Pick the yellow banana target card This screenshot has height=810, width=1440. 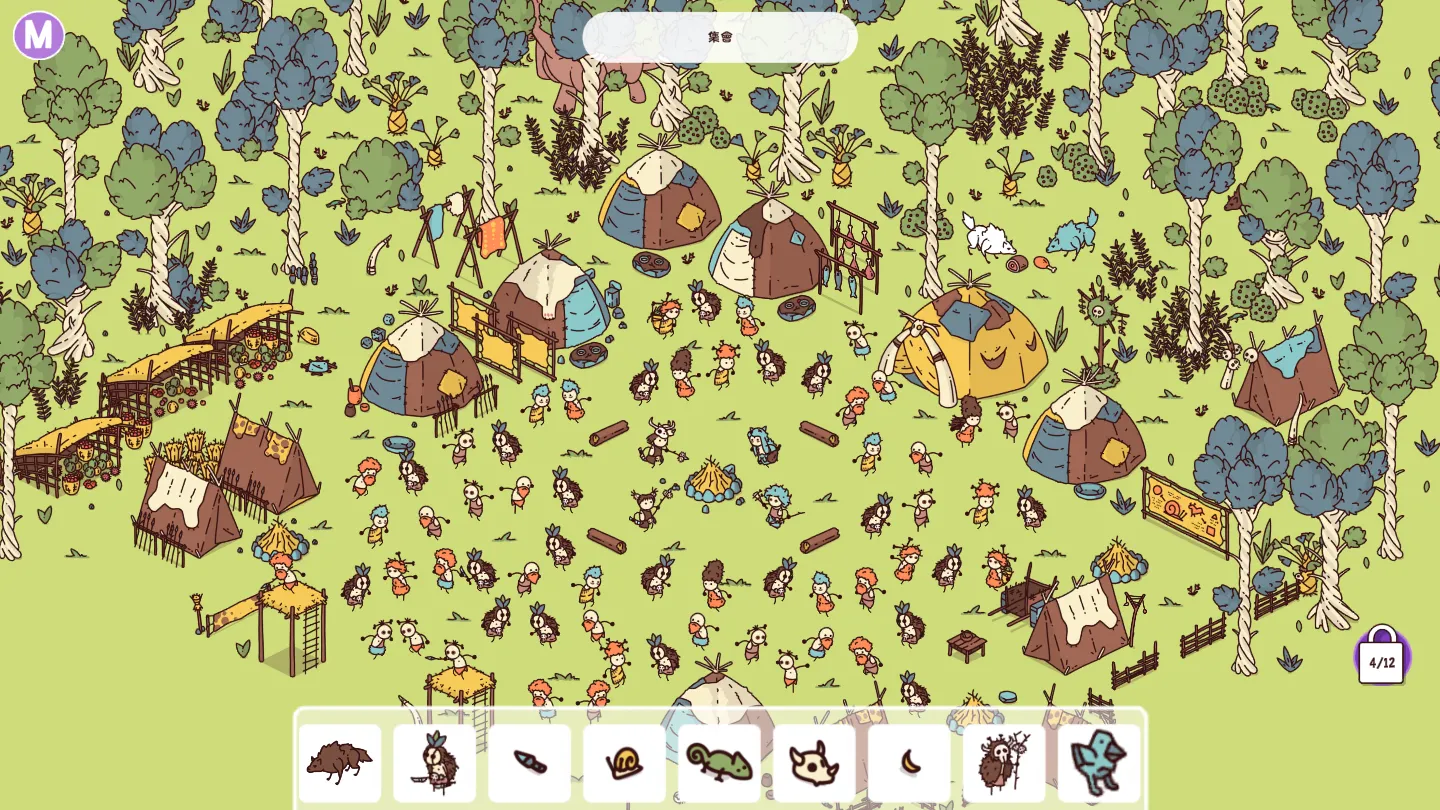coord(909,763)
